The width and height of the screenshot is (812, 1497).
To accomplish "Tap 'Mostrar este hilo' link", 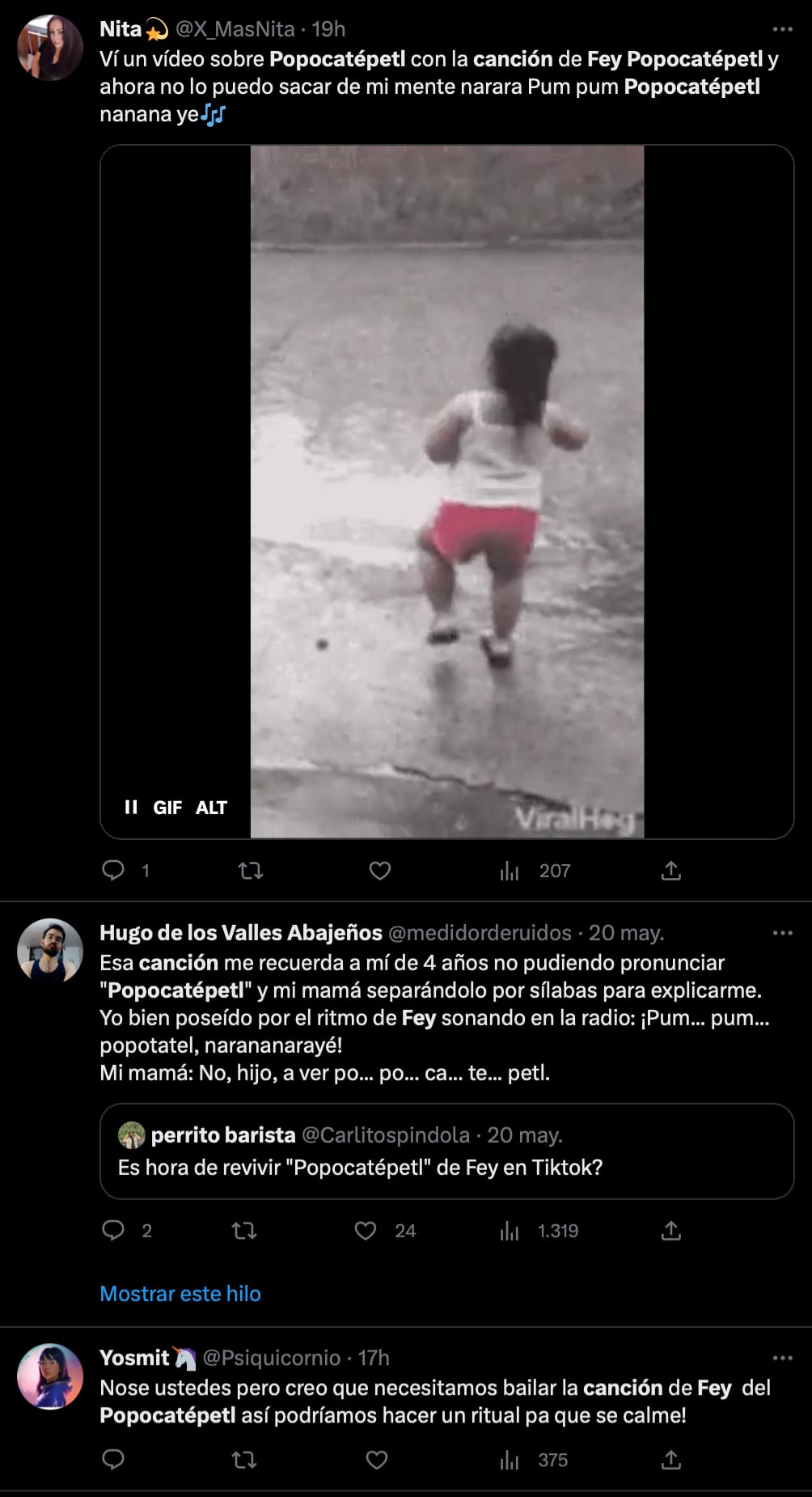I will [x=180, y=1293].
